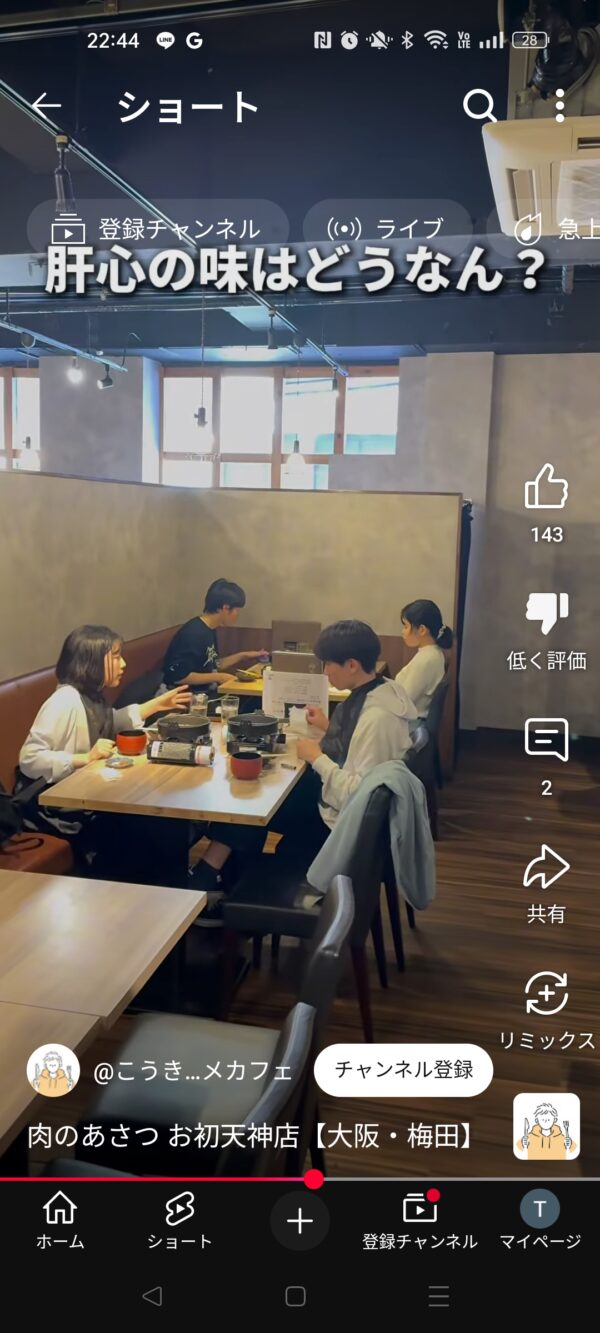Switch to the ホーム tab
Viewport: 600px width, 1333px height.
(x=60, y=1220)
